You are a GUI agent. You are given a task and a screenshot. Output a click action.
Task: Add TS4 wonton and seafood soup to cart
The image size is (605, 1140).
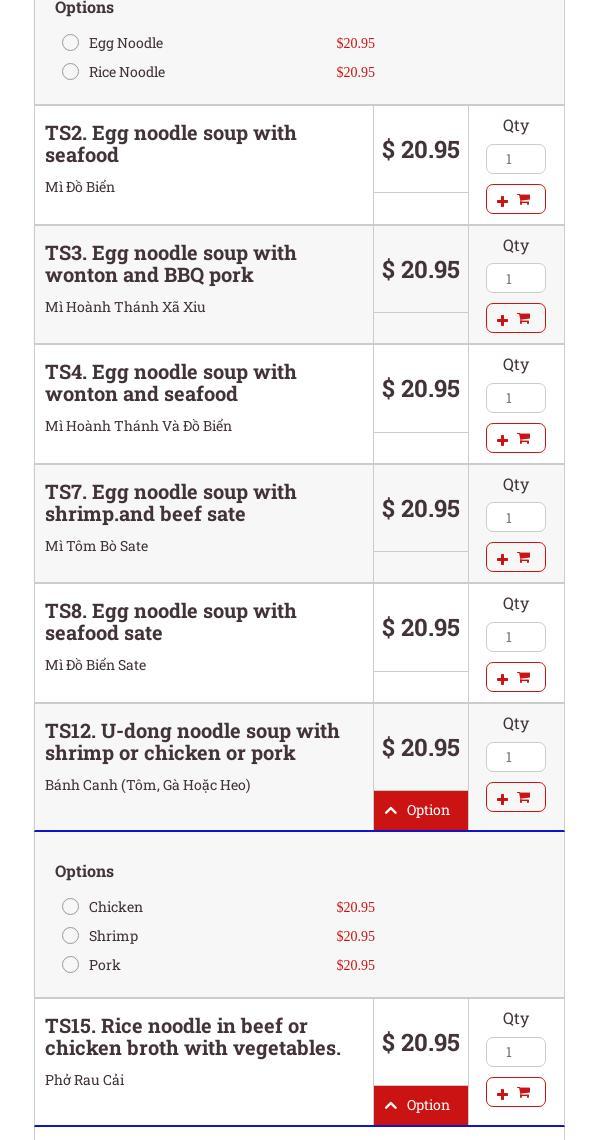click(515, 438)
